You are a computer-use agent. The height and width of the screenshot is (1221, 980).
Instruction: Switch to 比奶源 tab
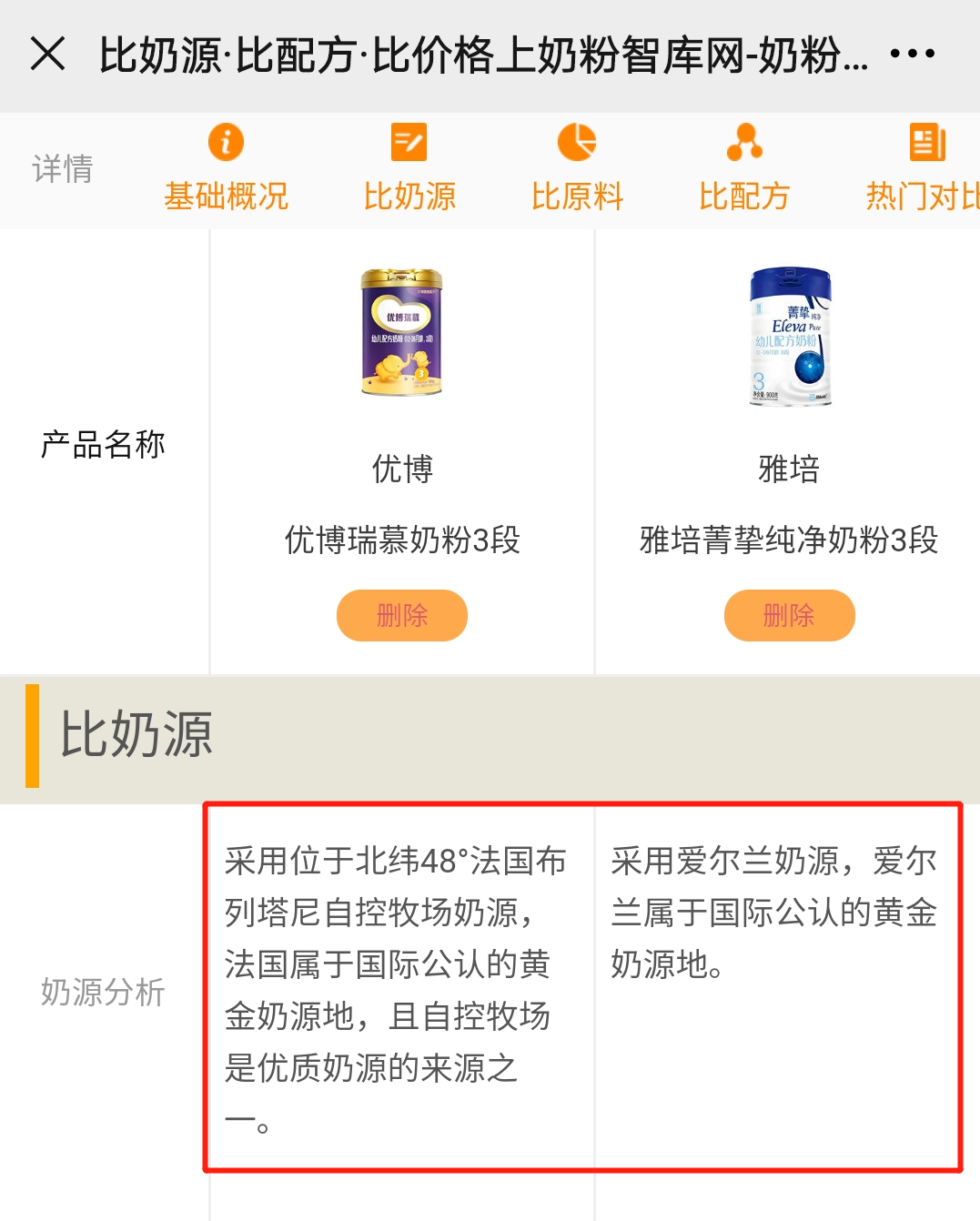click(x=409, y=169)
